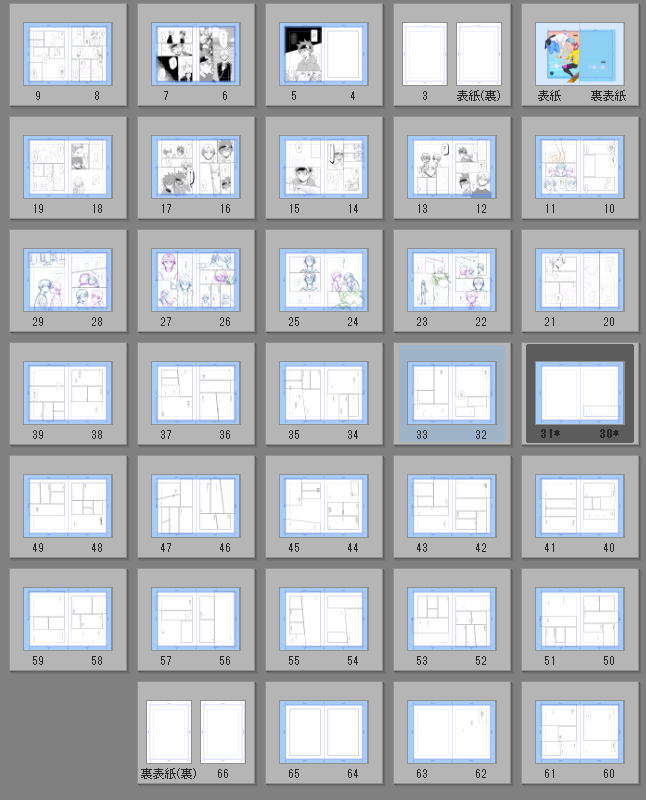Select the edited spread 31* and 30*

click(x=580, y=392)
